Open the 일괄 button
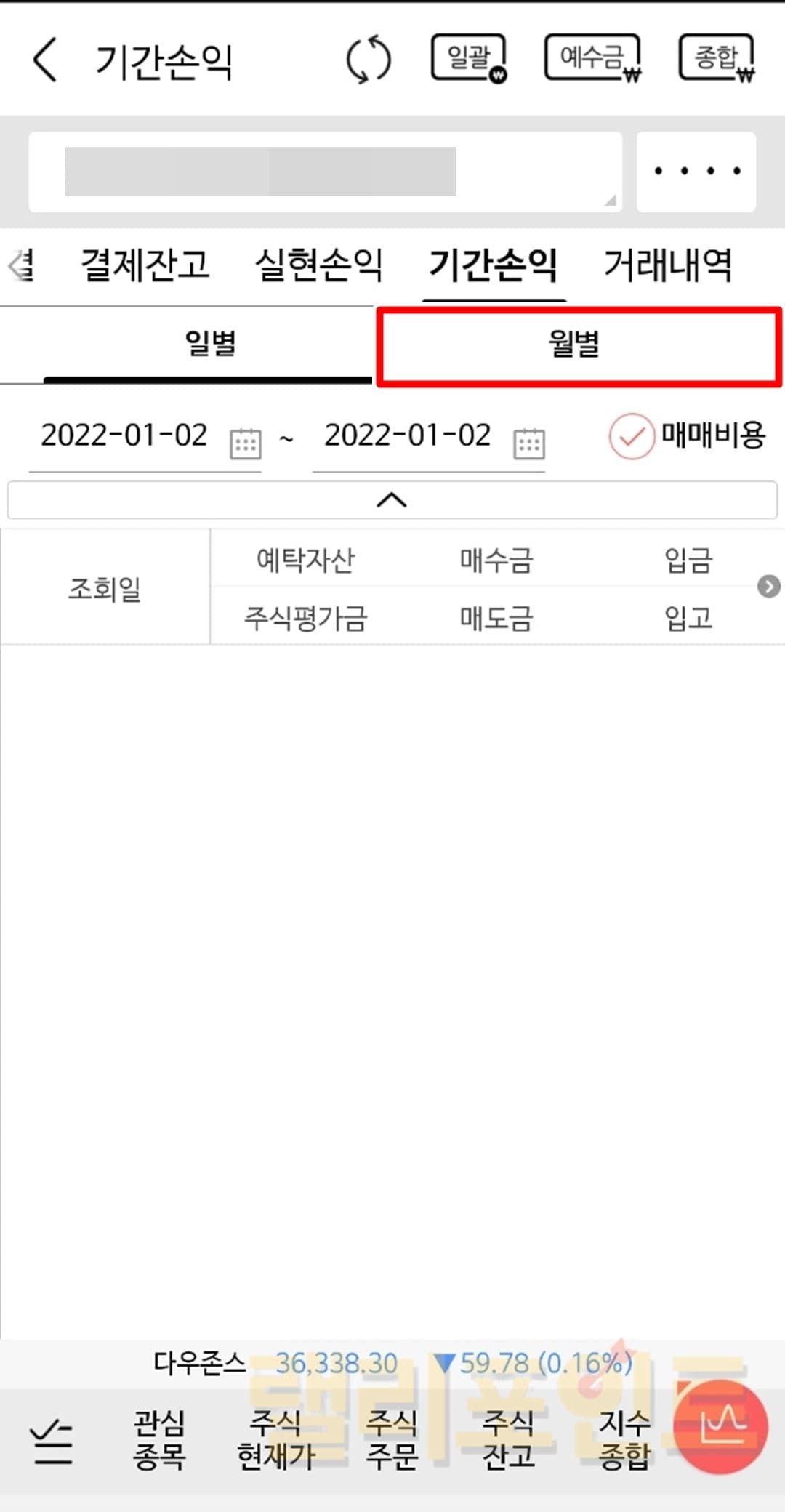785x1512 pixels. click(x=469, y=58)
